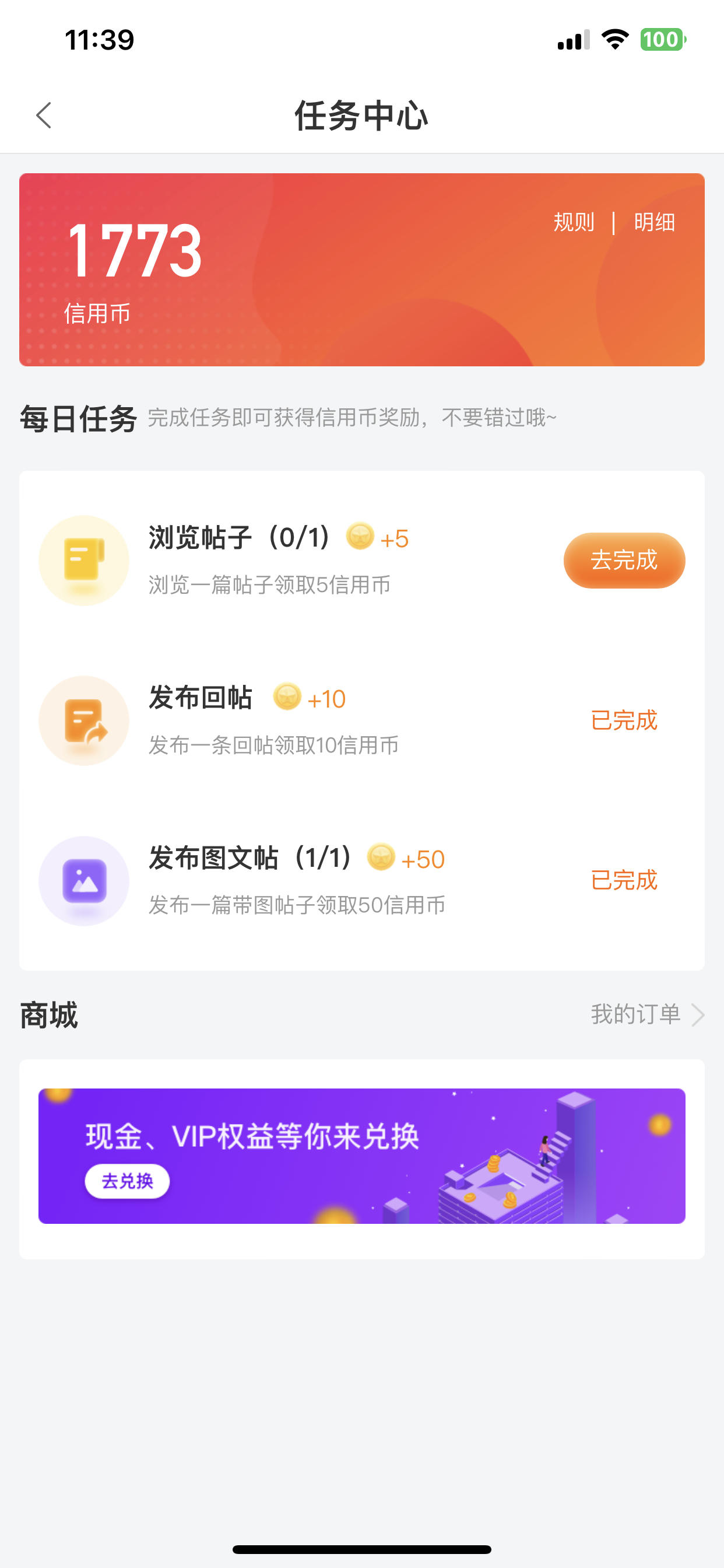Open the 现金、VIP权益 exchange banner

(361, 1156)
